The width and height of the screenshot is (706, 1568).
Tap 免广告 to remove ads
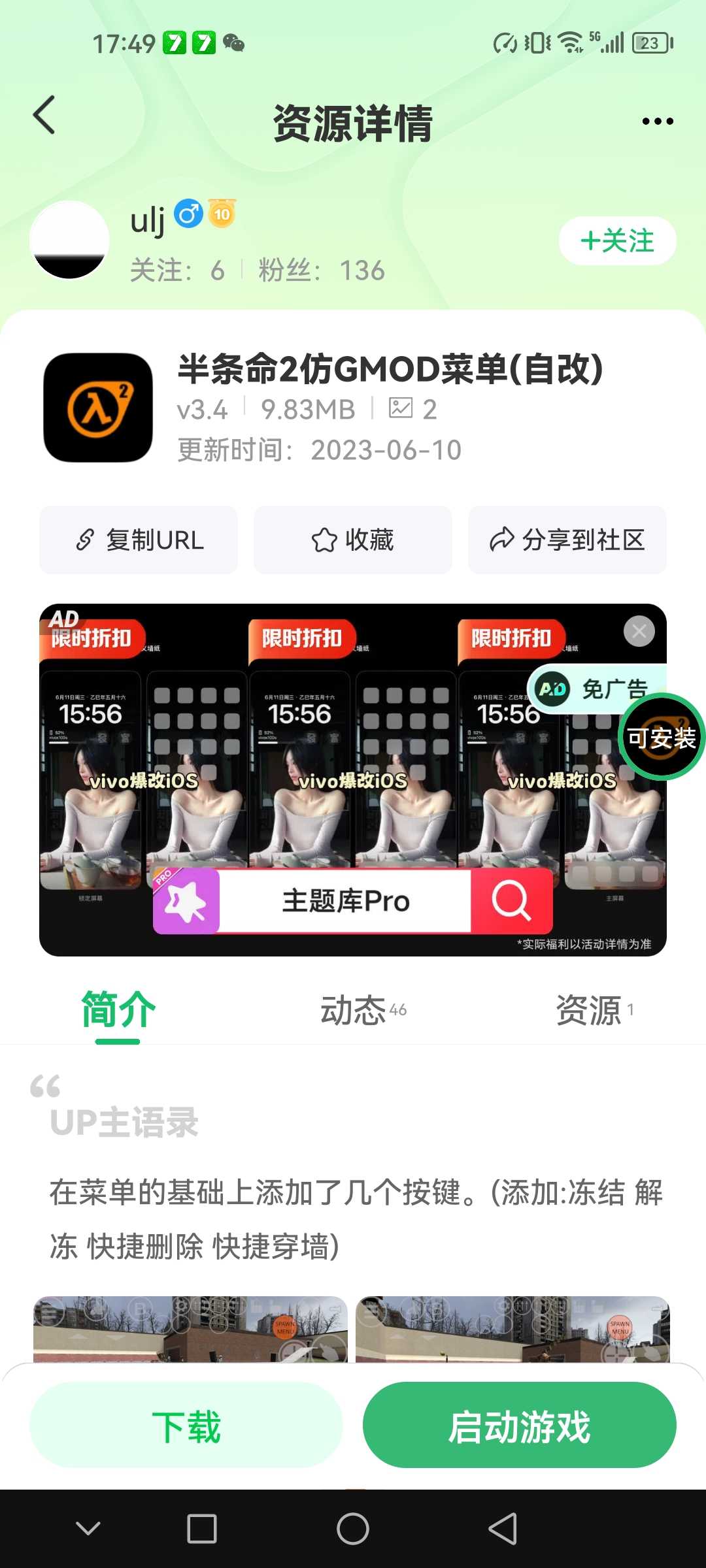[592, 689]
